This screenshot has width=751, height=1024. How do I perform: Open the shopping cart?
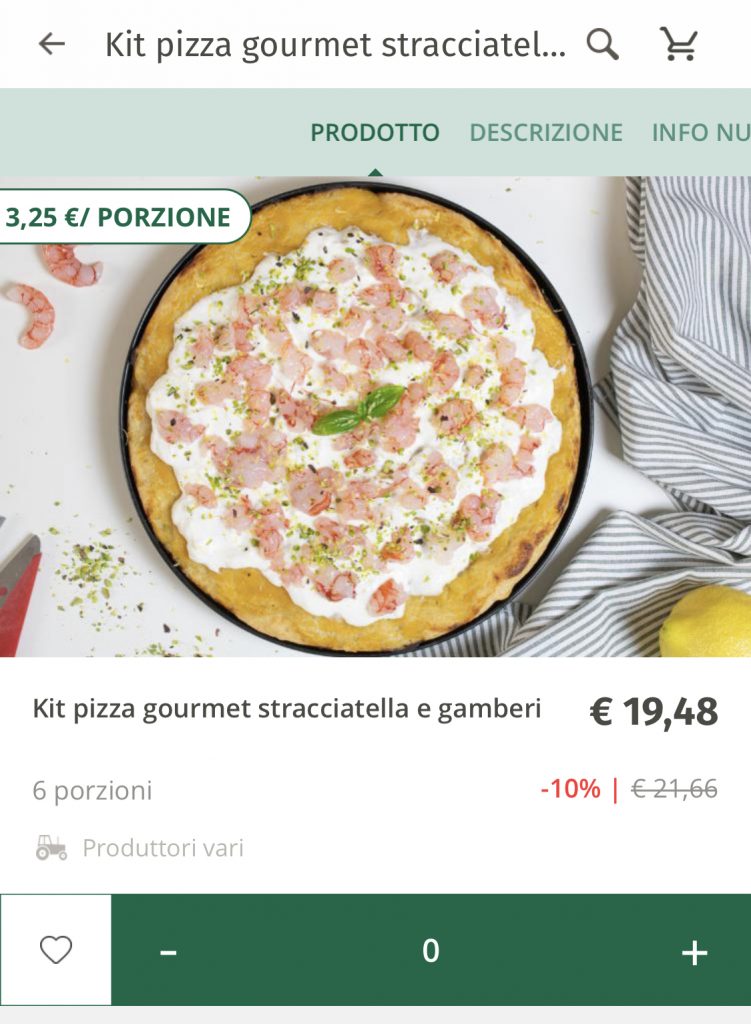[679, 44]
